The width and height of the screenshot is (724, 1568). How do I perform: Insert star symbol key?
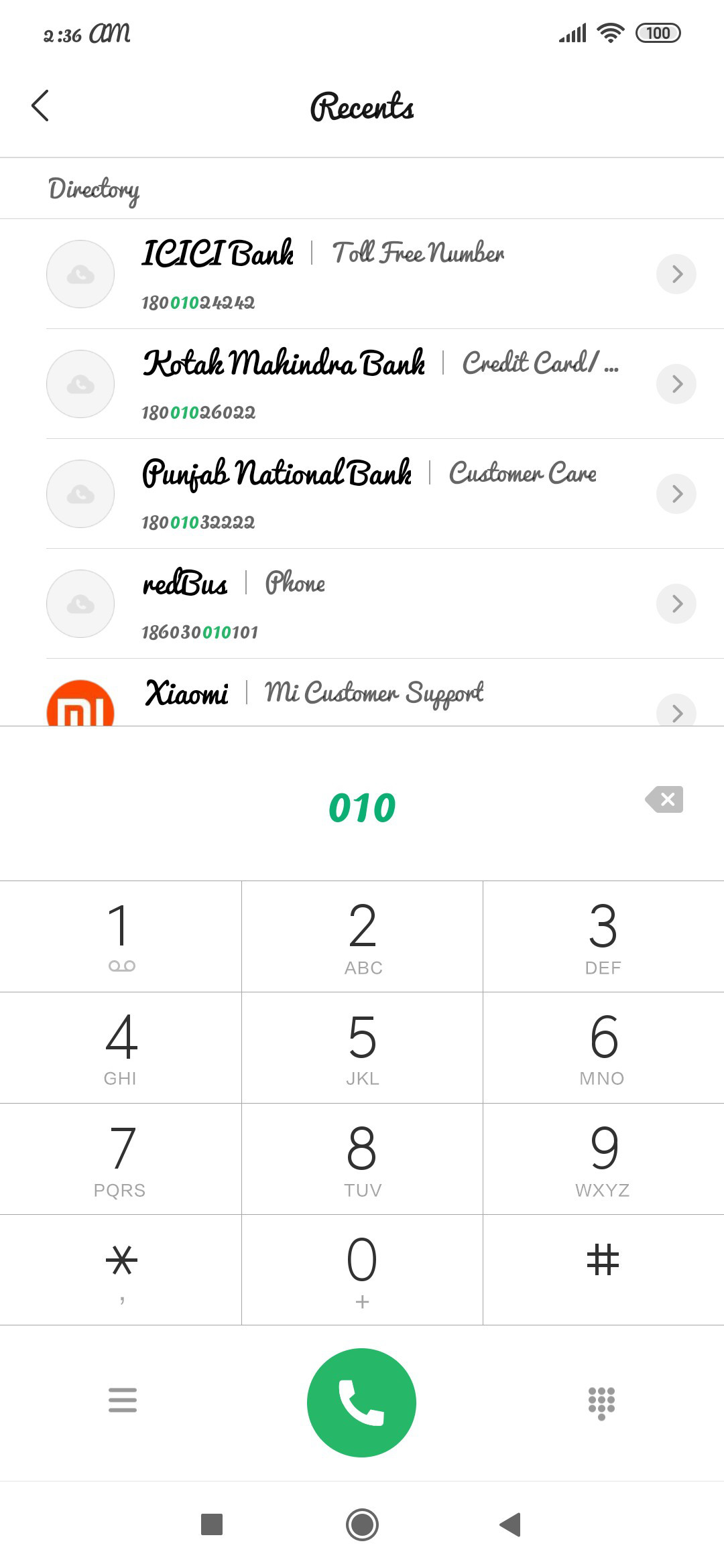(121, 1270)
